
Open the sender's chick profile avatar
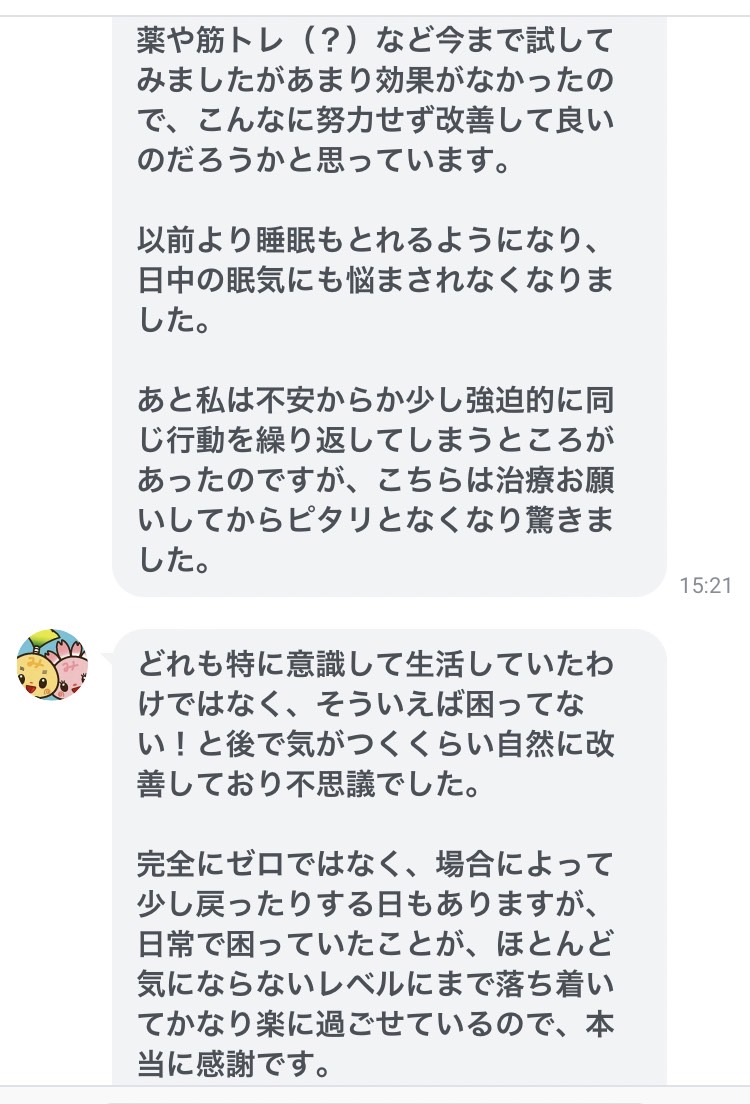[x=52, y=665]
